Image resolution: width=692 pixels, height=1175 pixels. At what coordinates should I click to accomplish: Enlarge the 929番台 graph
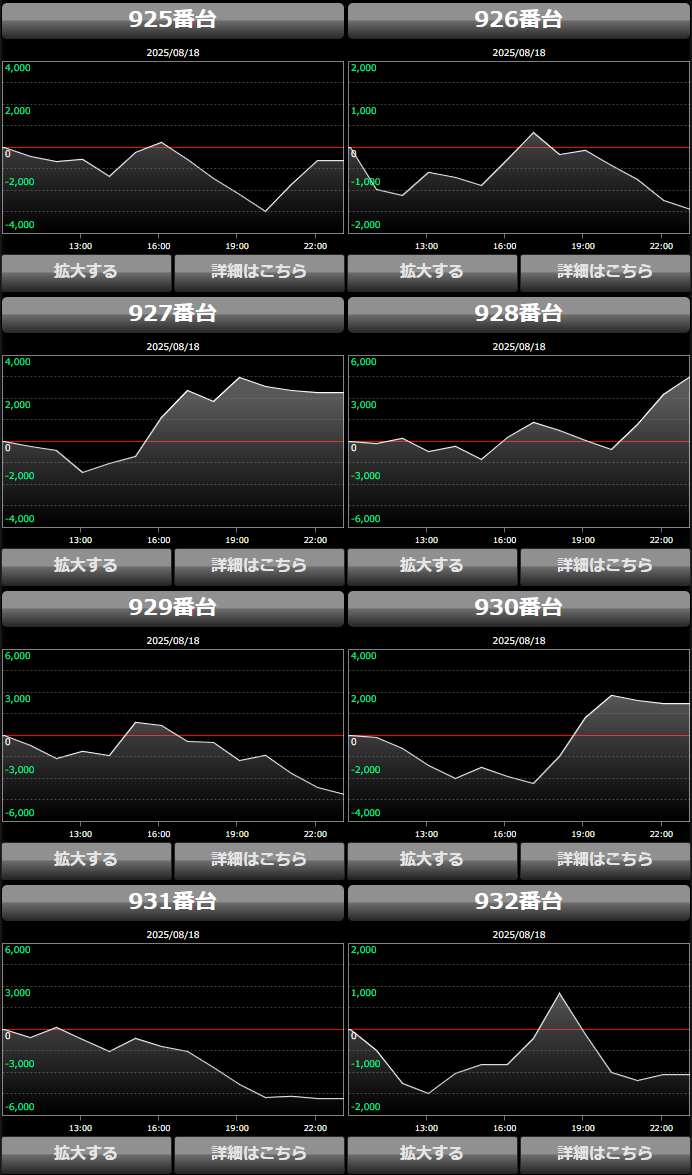pyautogui.click(x=86, y=861)
